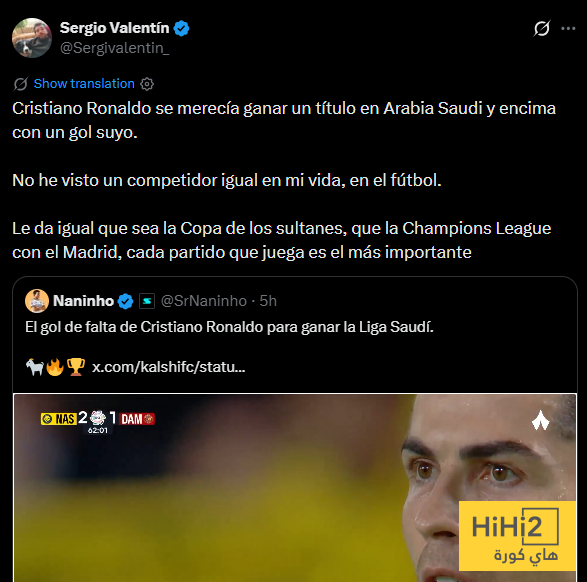Open the three-dot overflow menu
The height and width of the screenshot is (582, 587).
pyautogui.click(x=568, y=28)
